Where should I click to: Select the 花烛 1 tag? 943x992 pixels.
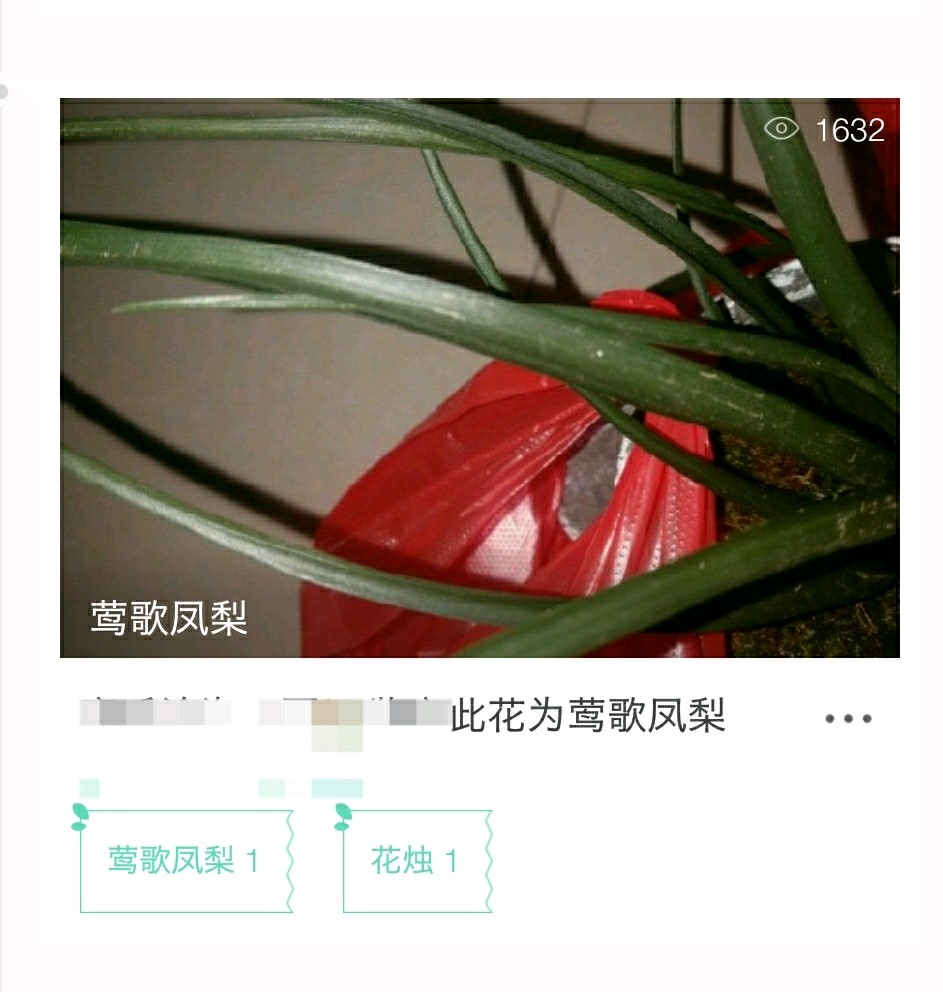click(x=416, y=861)
